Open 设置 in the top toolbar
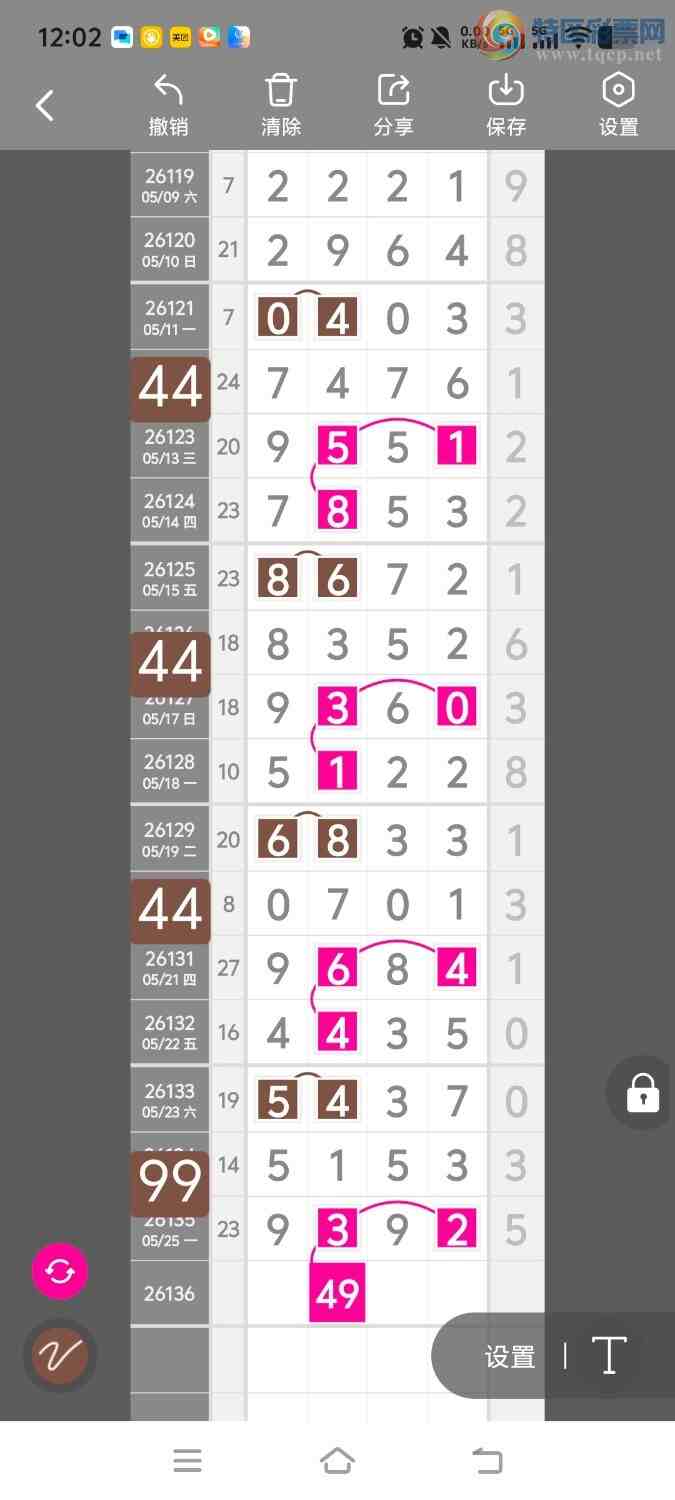 click(x=618, y=106)
